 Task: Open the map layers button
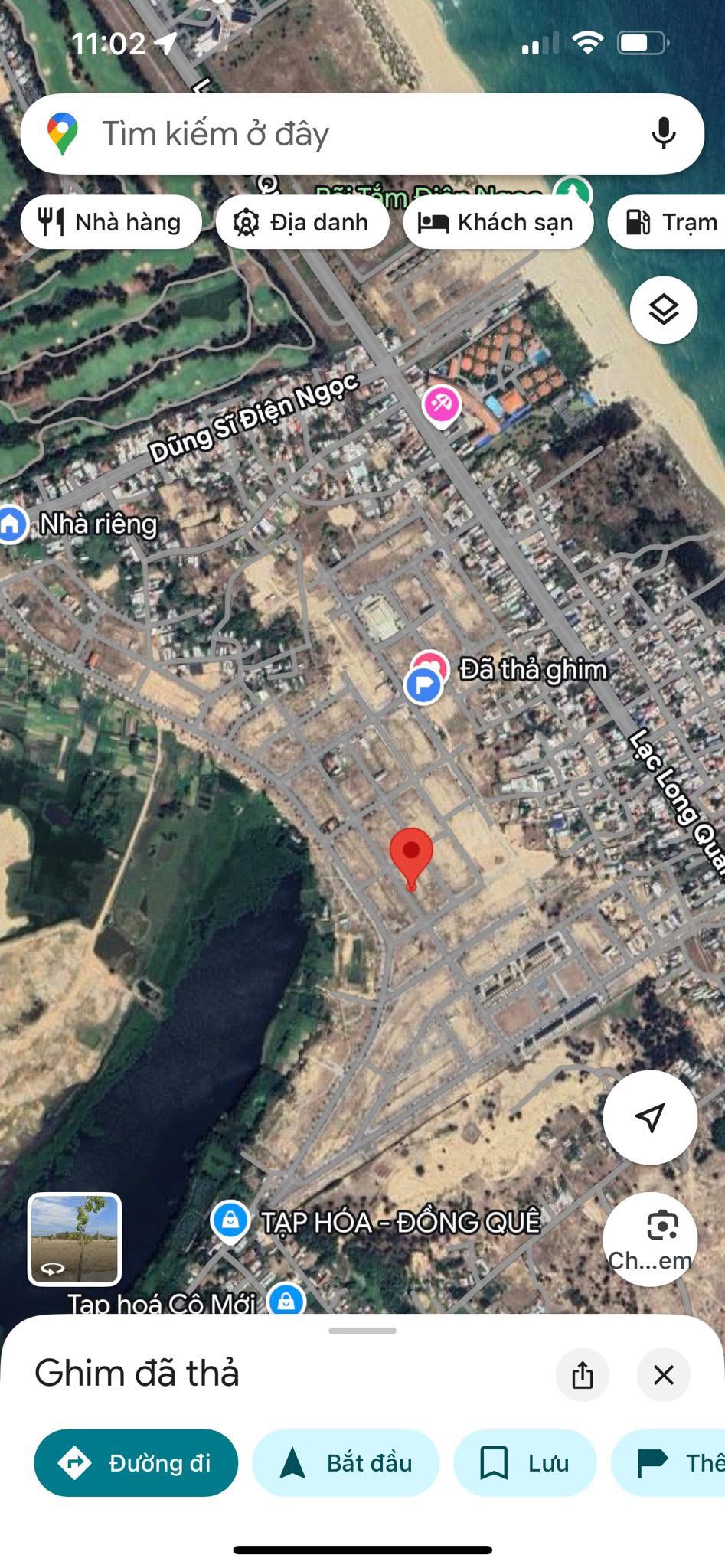click(x=663, y=310)
